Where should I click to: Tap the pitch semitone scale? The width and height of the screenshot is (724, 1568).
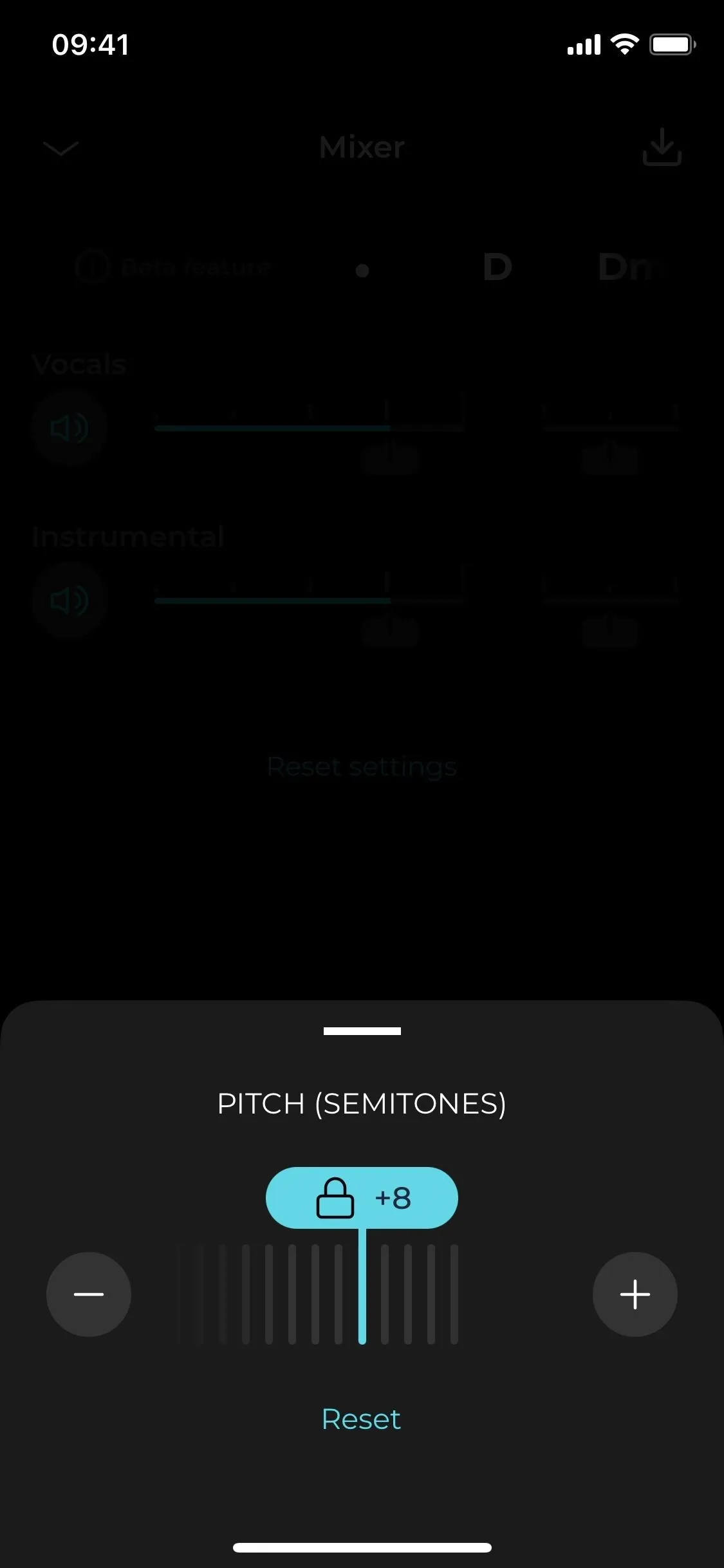317,1294
